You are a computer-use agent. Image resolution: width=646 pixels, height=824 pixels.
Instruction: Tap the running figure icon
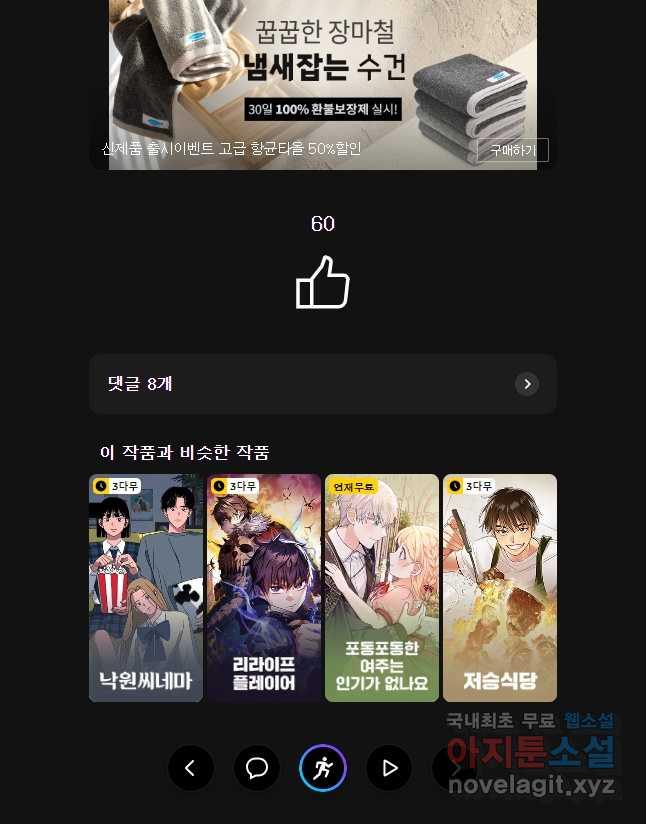pyautogui.click(x=323, y=768)
